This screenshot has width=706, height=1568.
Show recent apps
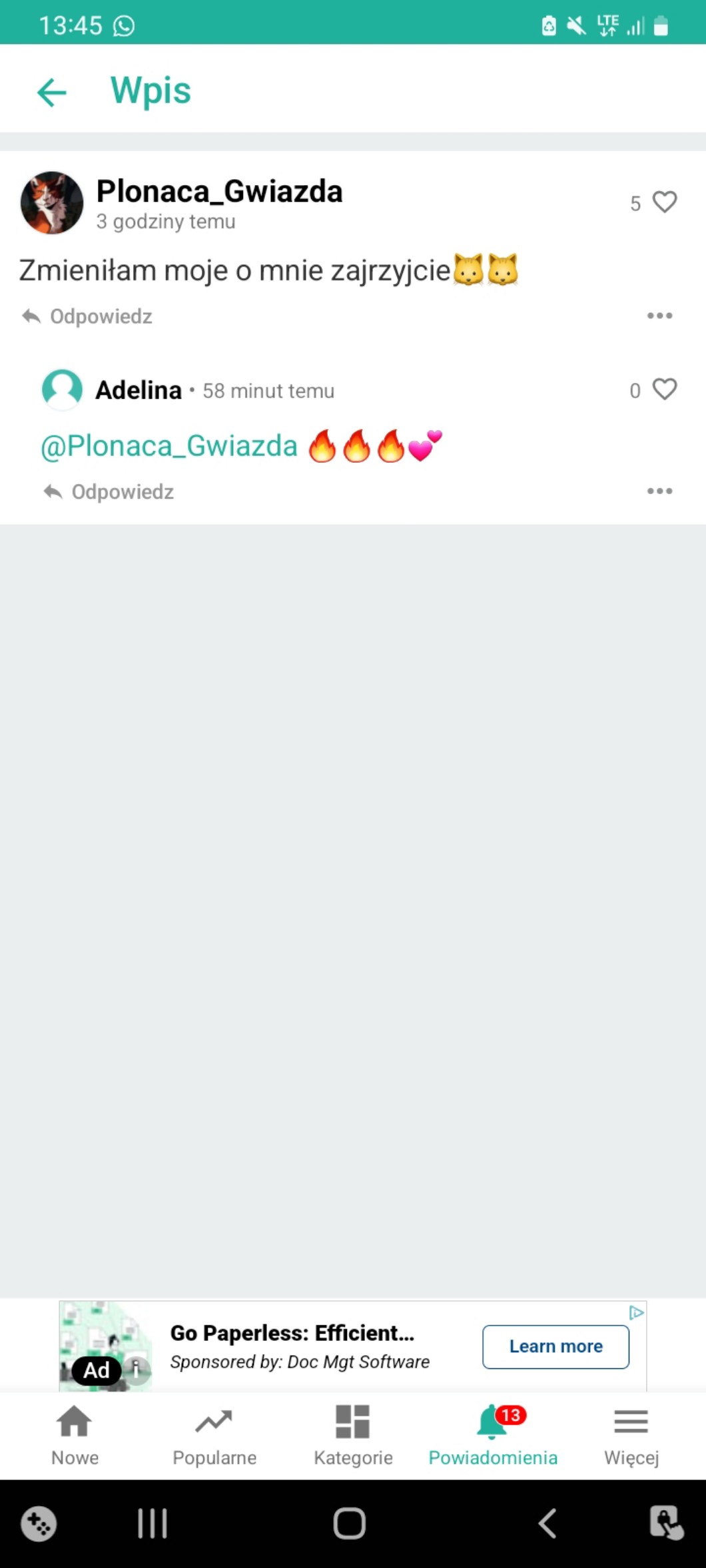pos(153,1523)
